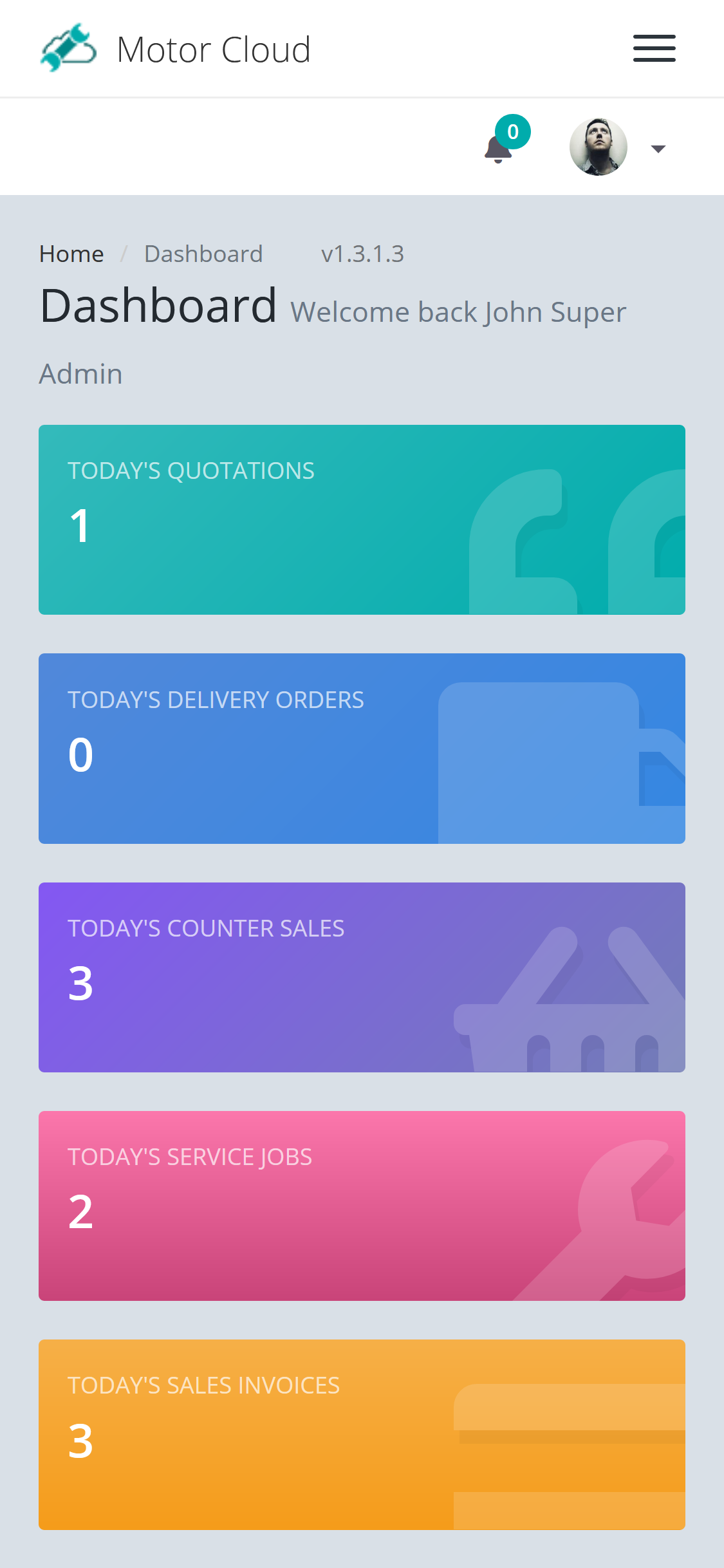Open Today's Quotations card
The width and height of the screenshot is (724, 1568).
coord(362,519)
